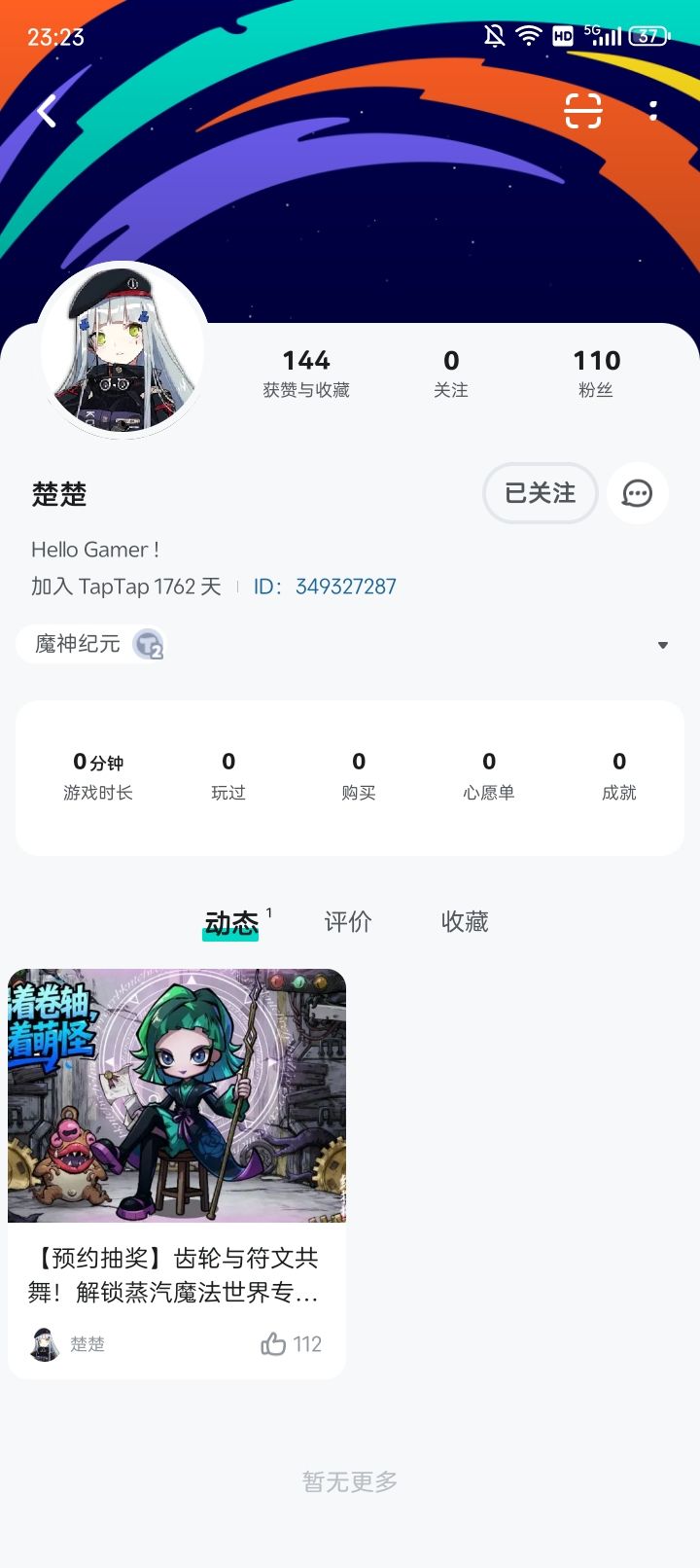This screenshot has width=700, height=1568.
Task: Click the Wi-Fi status icon in the status bar
Action: [526, 35]
